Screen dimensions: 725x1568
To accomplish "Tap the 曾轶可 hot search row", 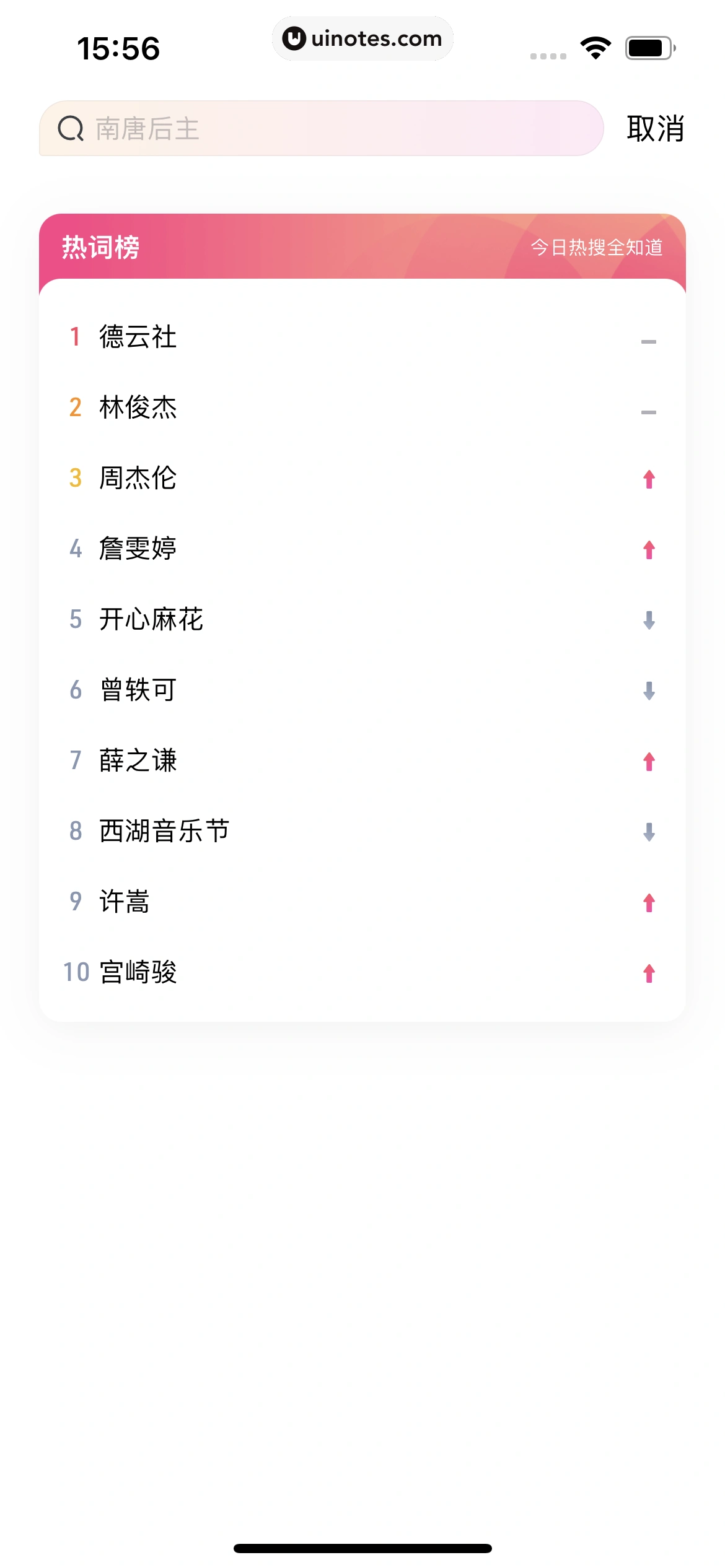I will click(x=138, y=690).
